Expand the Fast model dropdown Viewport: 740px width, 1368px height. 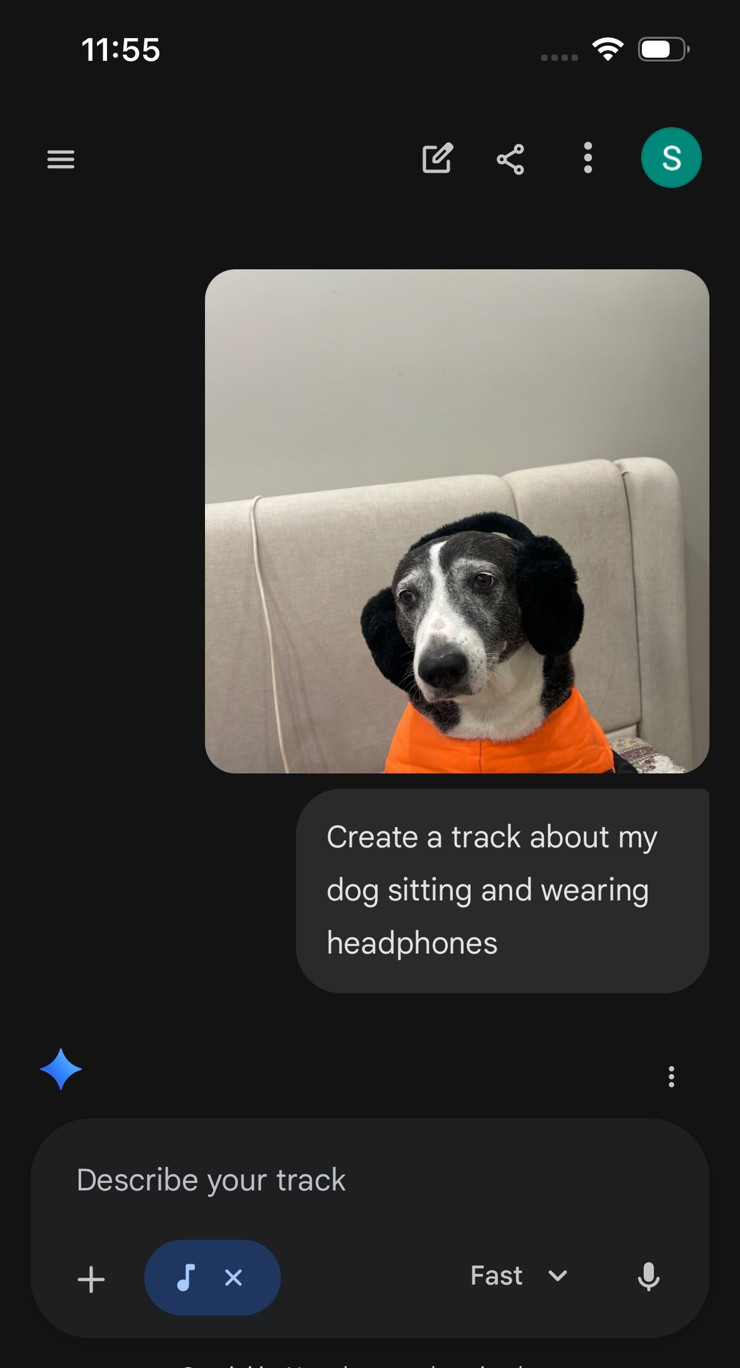(518, 1276)
